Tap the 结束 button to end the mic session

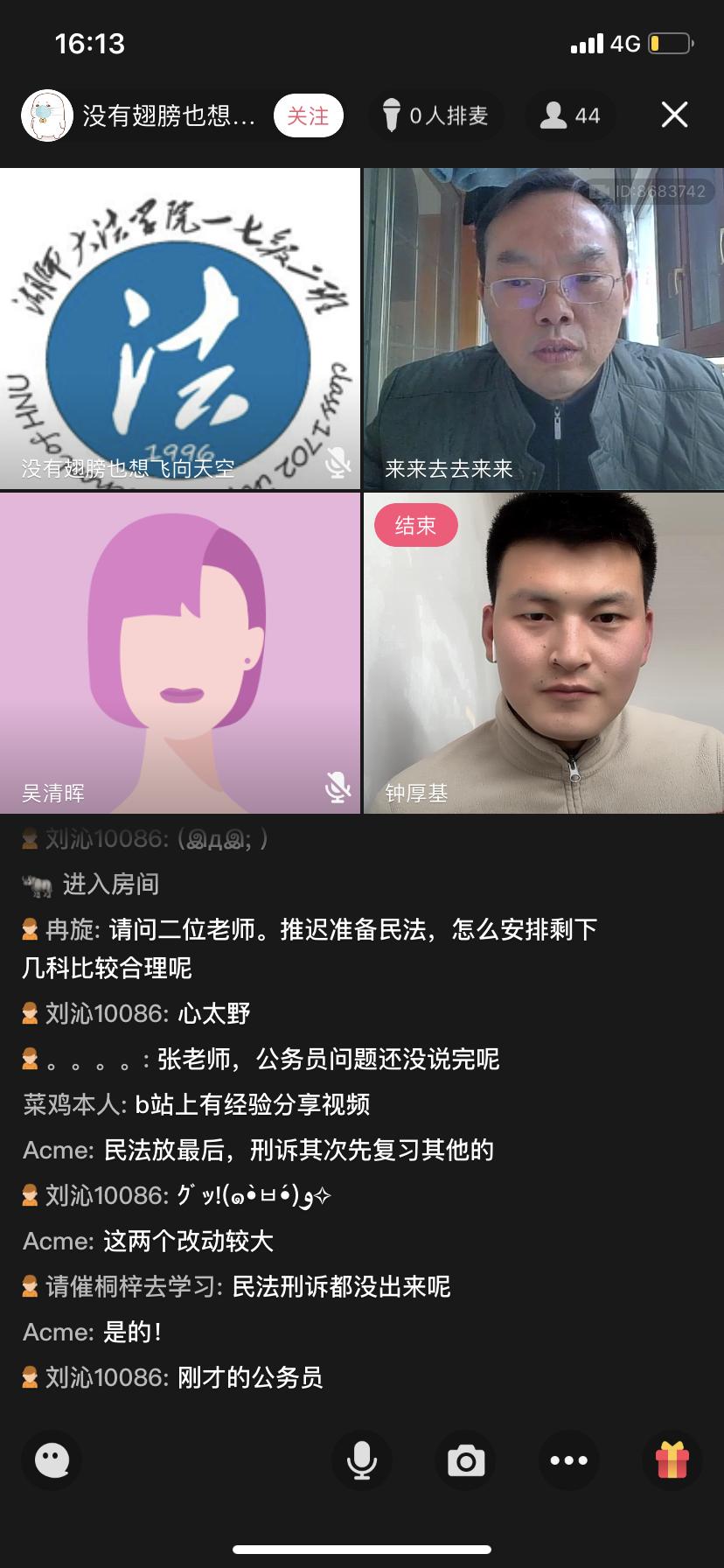pyautogui.click(x=415, y=525)
